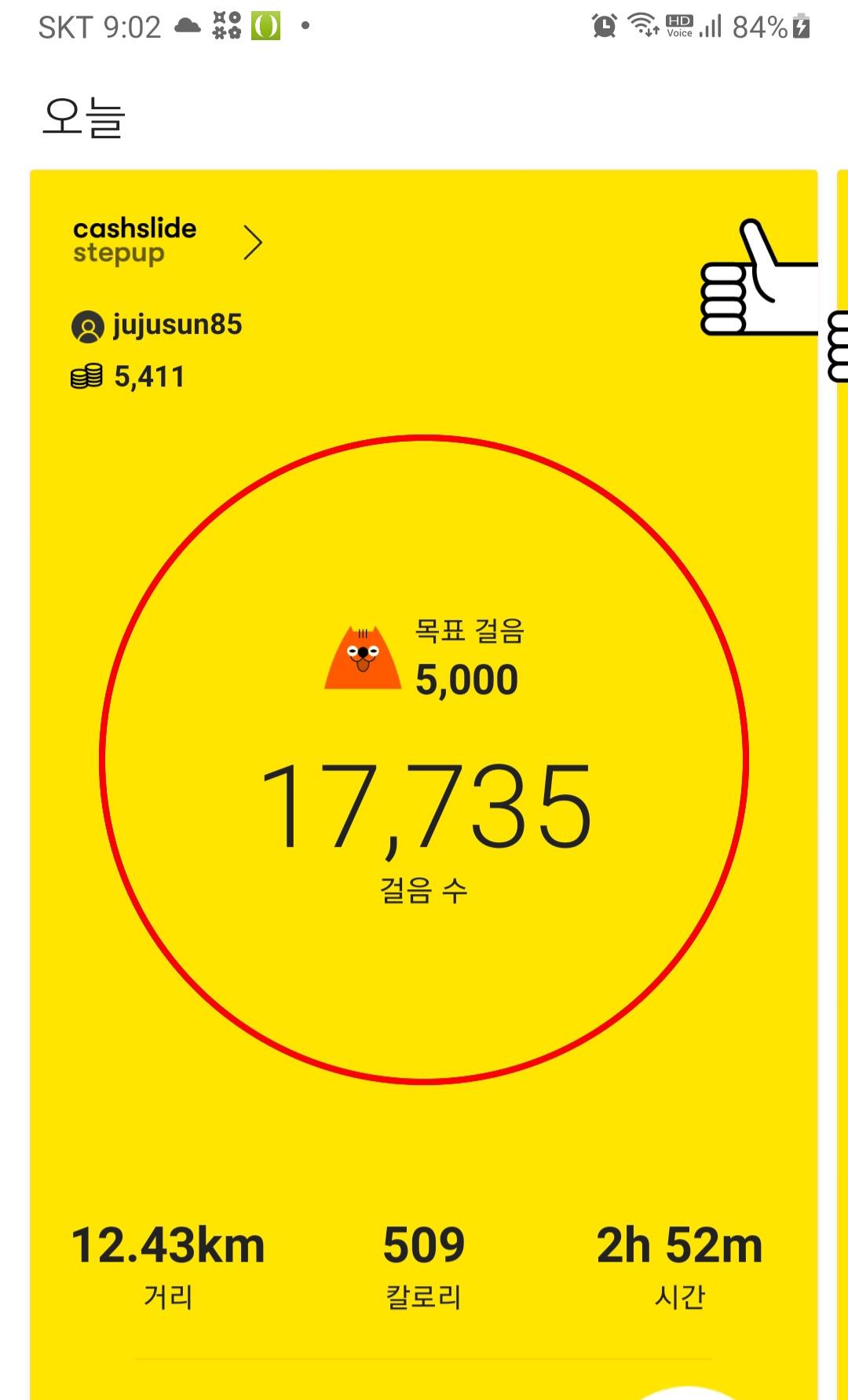View the 5,411 coin balance
This screenshot has width=848, height=1400.
pos(129,377)
